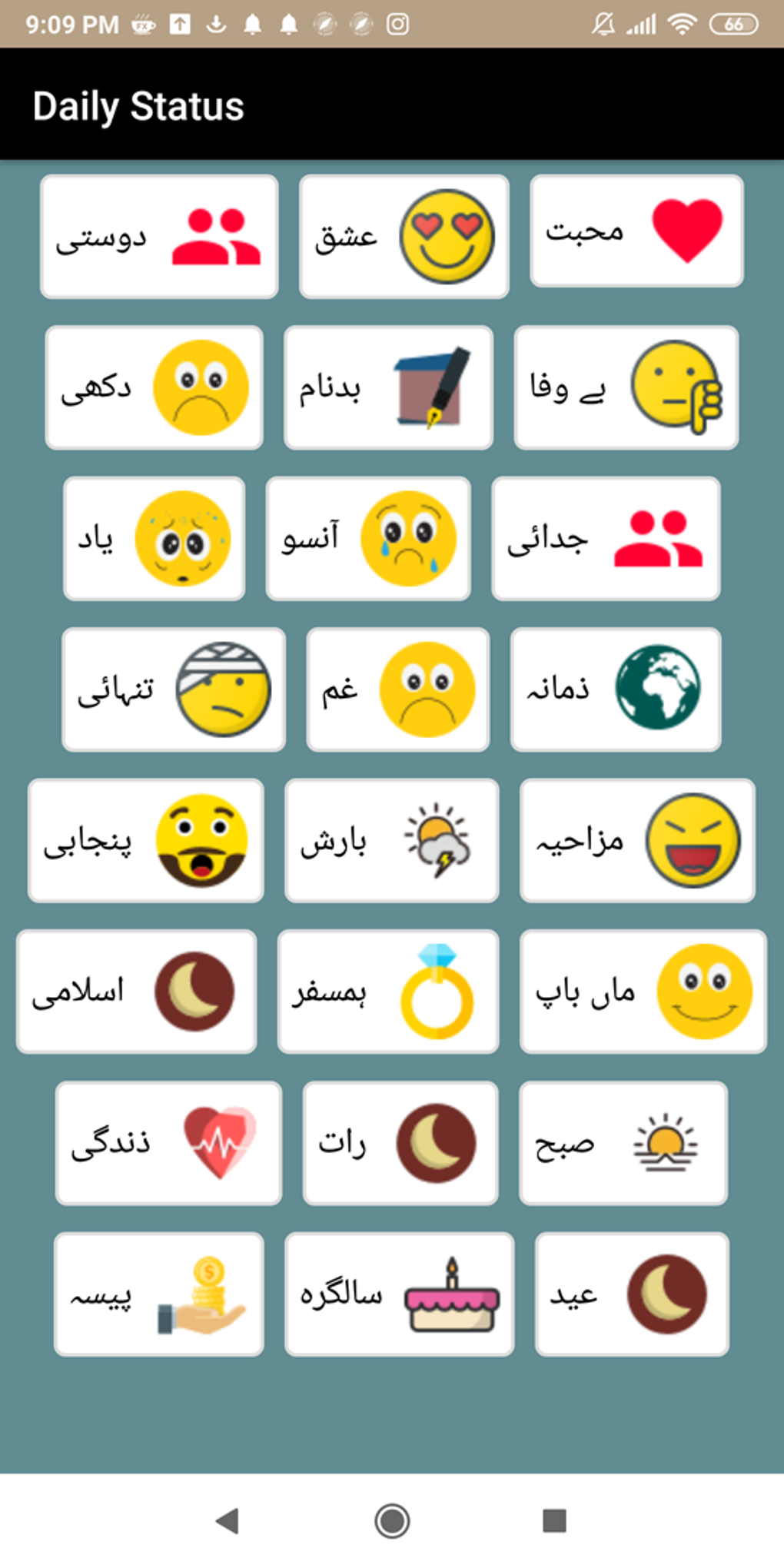
Task: Select the heart-eyes emoji on the عشق tile
Action: [444, 233]
